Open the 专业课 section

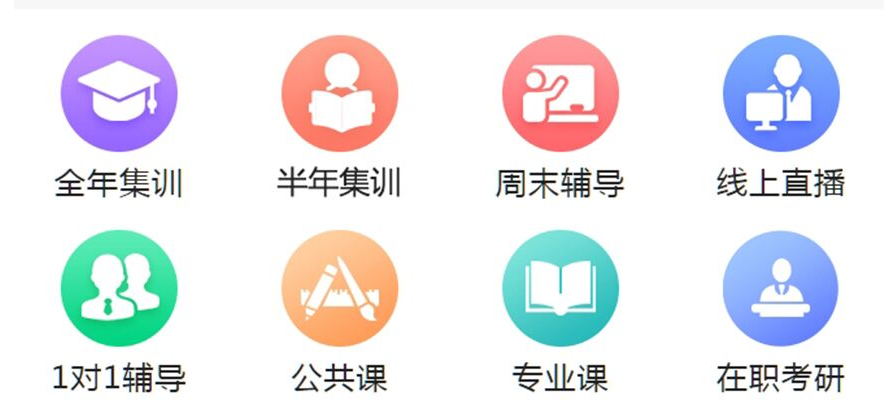tap(560, 289)
